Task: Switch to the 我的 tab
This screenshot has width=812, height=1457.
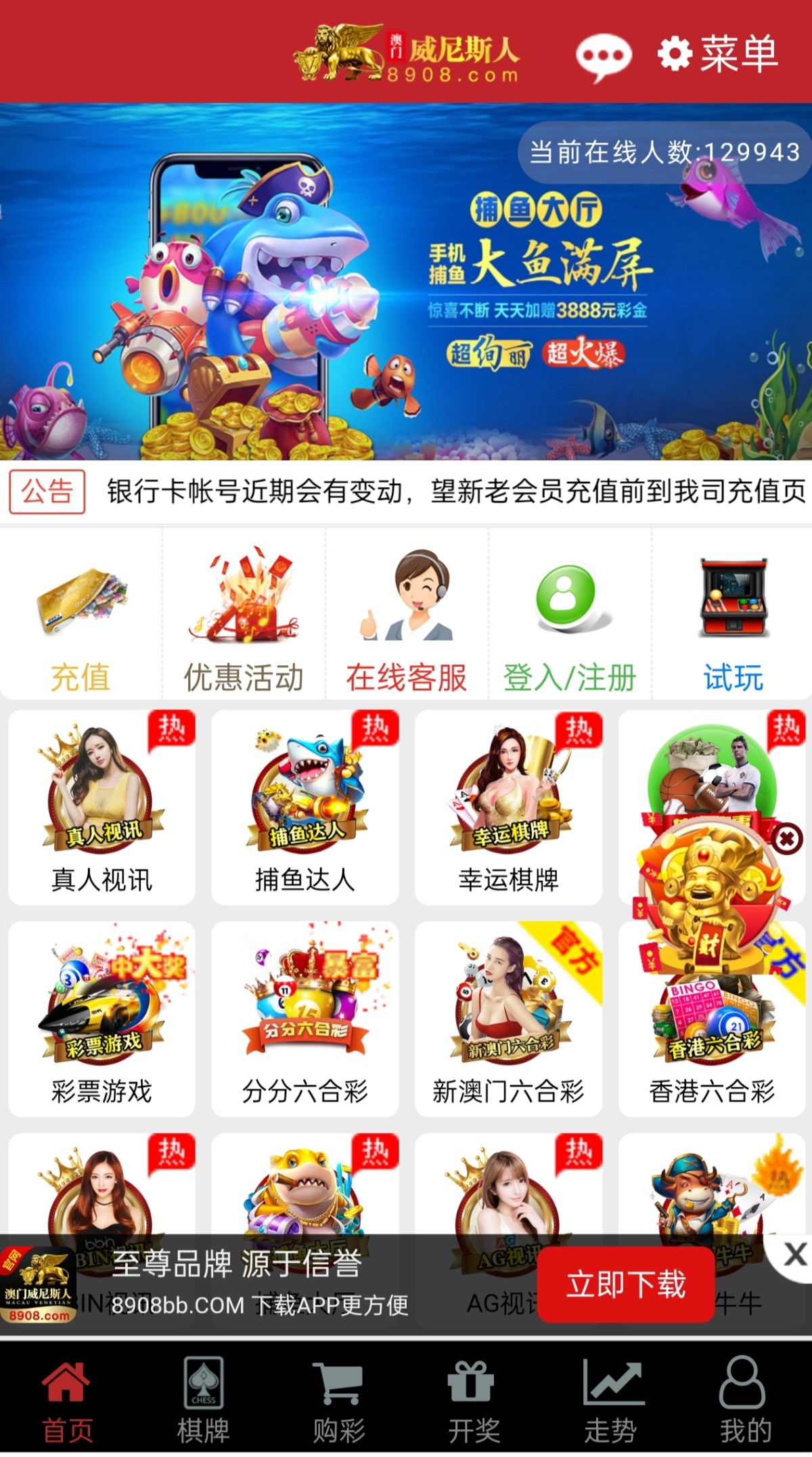Action: 744,1401
